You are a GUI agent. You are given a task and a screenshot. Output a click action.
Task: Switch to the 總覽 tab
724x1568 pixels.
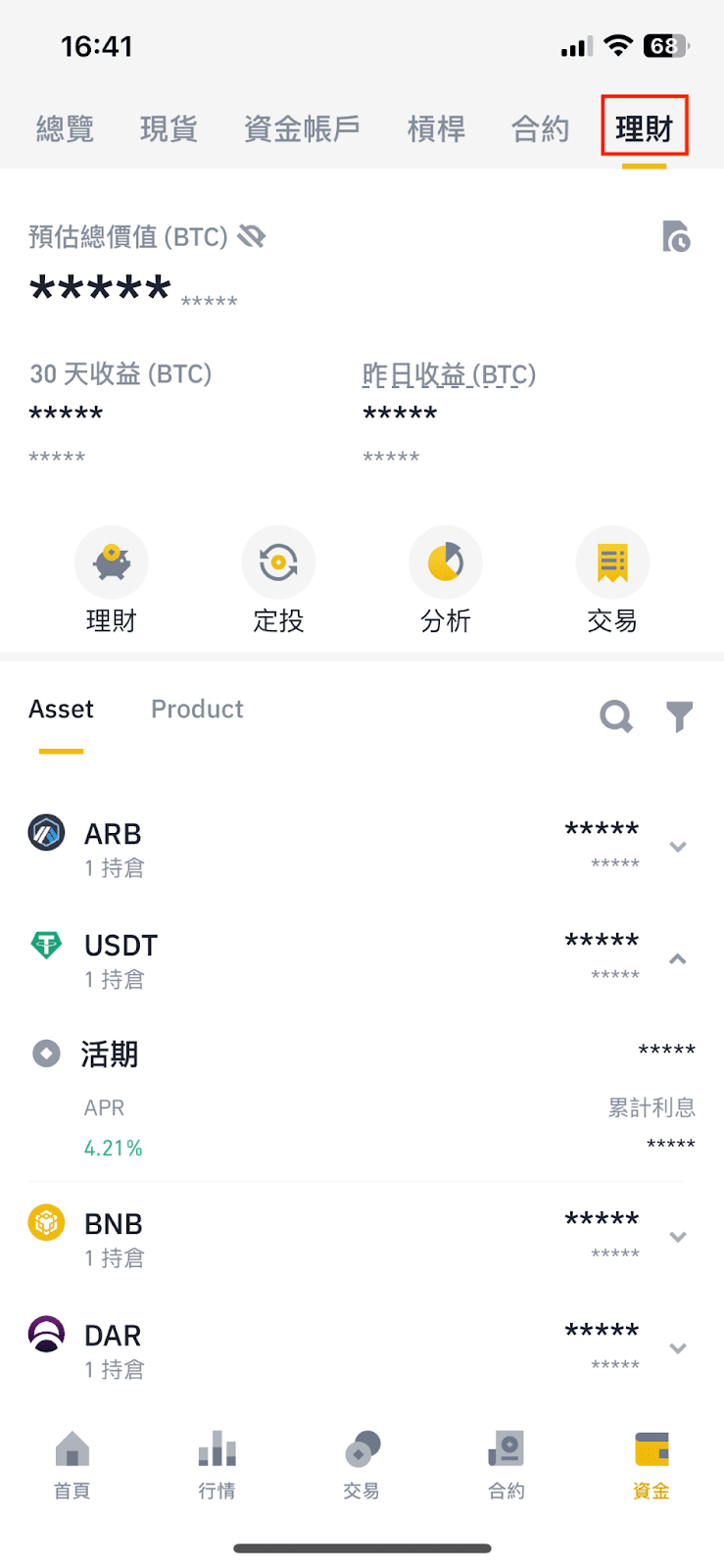tap(65, 128)
